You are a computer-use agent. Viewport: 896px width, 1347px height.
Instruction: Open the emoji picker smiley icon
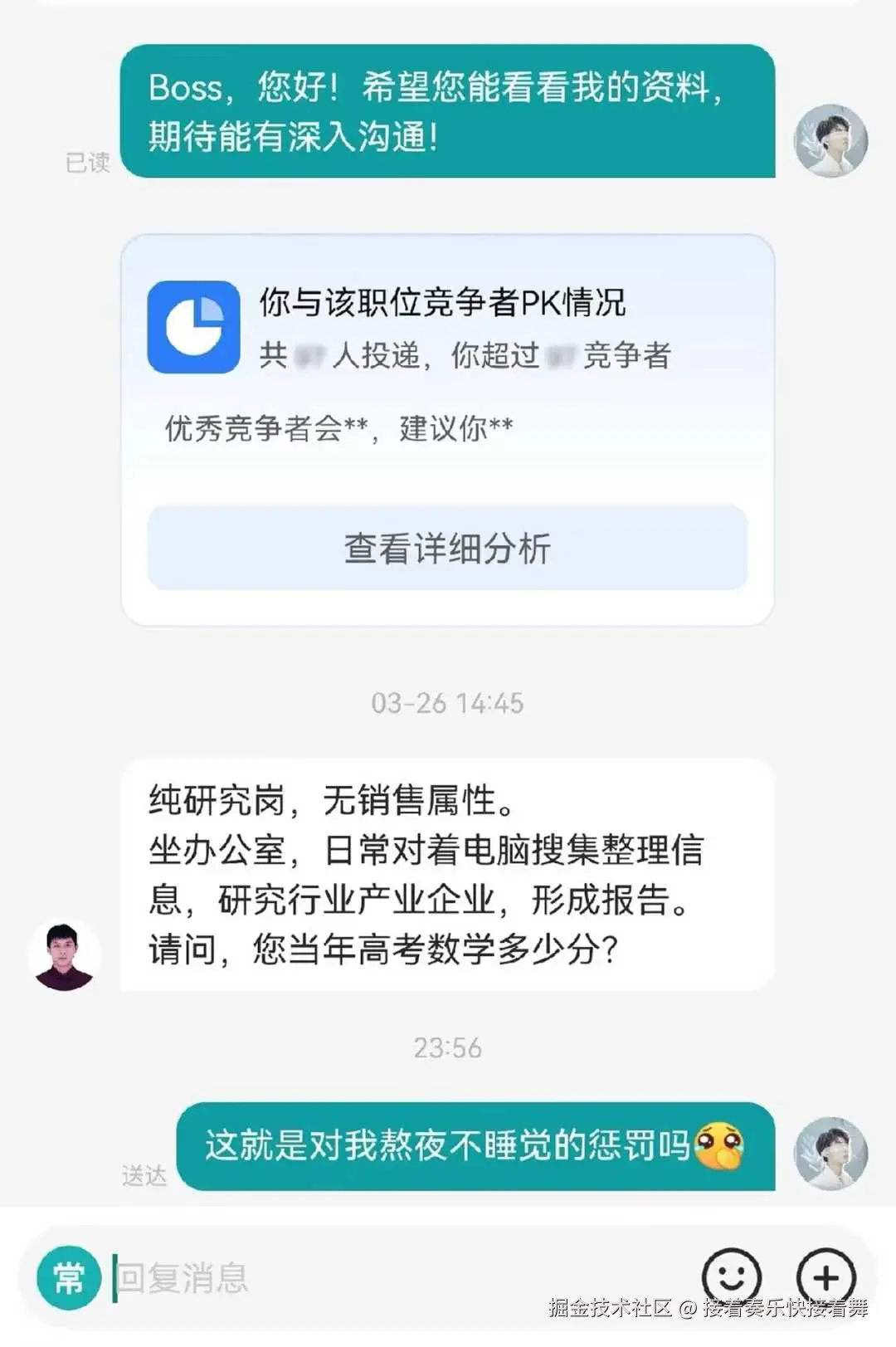pos(730,1276)
